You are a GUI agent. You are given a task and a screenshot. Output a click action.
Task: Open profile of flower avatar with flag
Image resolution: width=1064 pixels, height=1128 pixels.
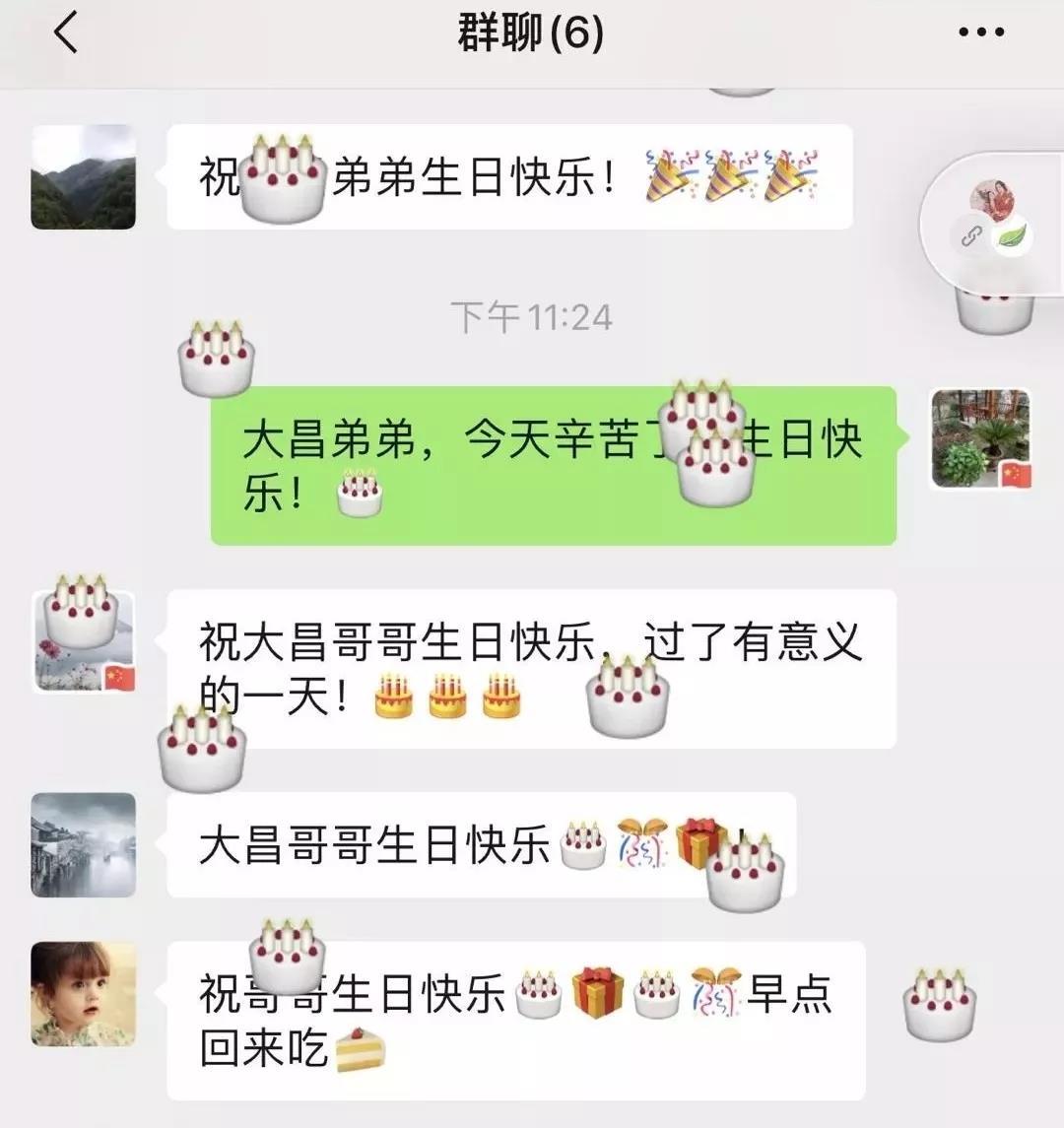tap(83, 642)
